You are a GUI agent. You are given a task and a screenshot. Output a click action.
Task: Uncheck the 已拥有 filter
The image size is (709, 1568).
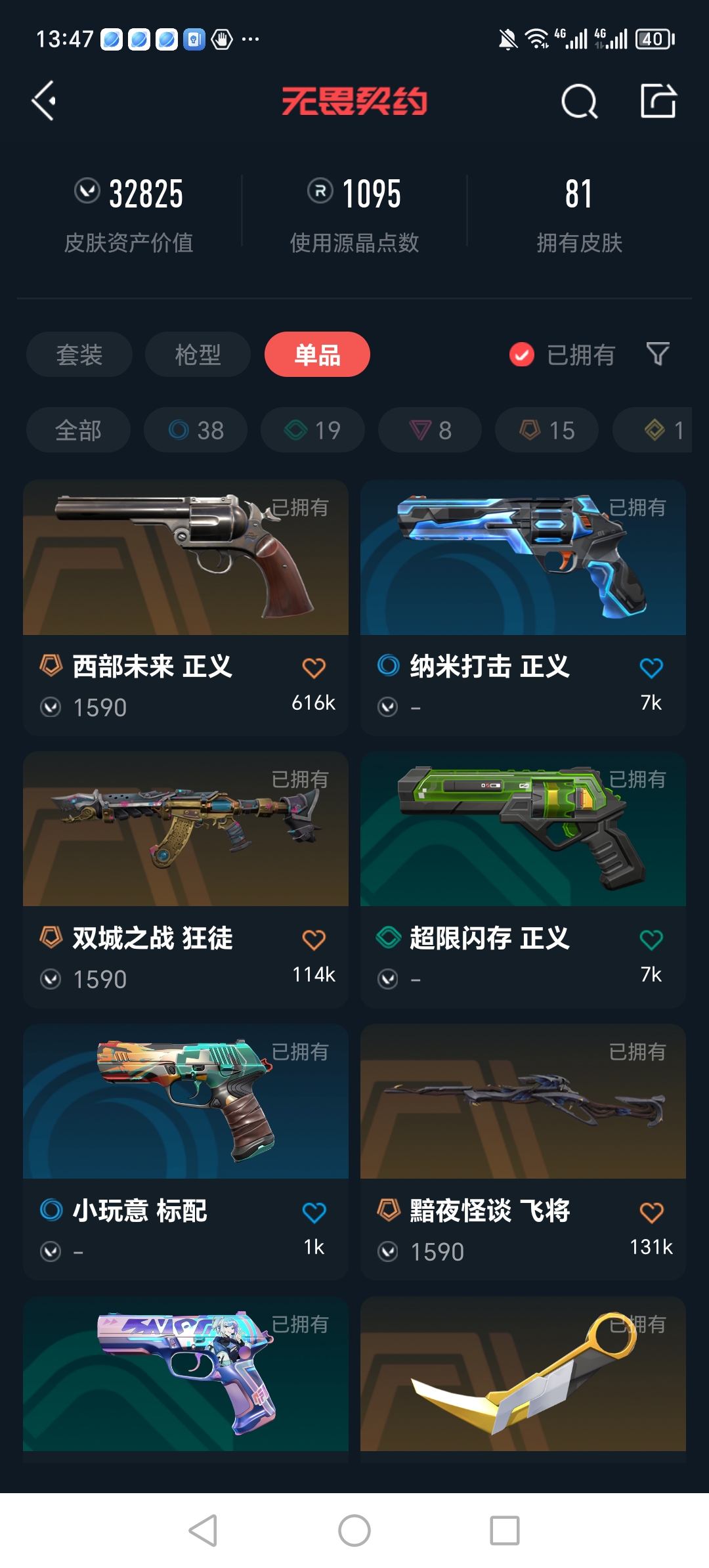pos(562,355)
